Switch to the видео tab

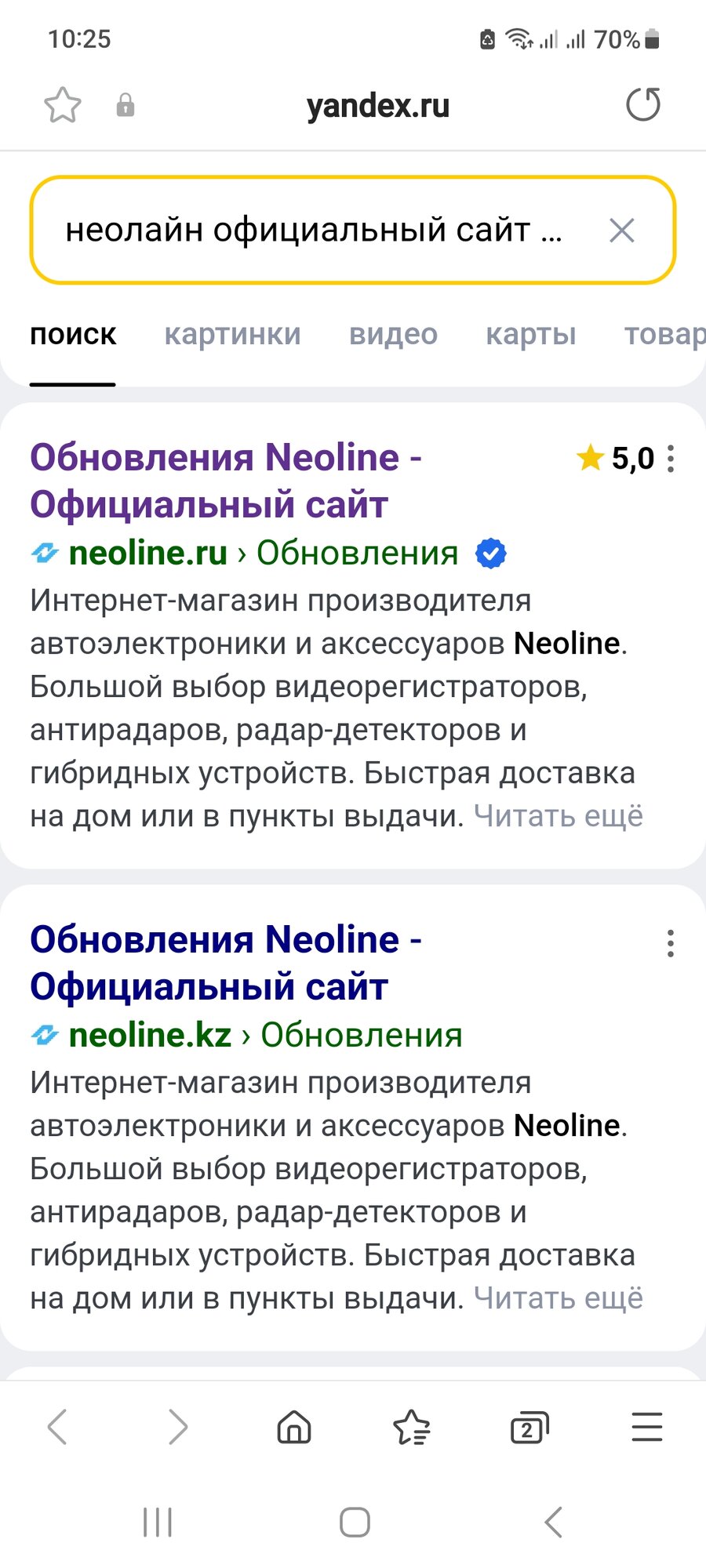coord(393,335)
